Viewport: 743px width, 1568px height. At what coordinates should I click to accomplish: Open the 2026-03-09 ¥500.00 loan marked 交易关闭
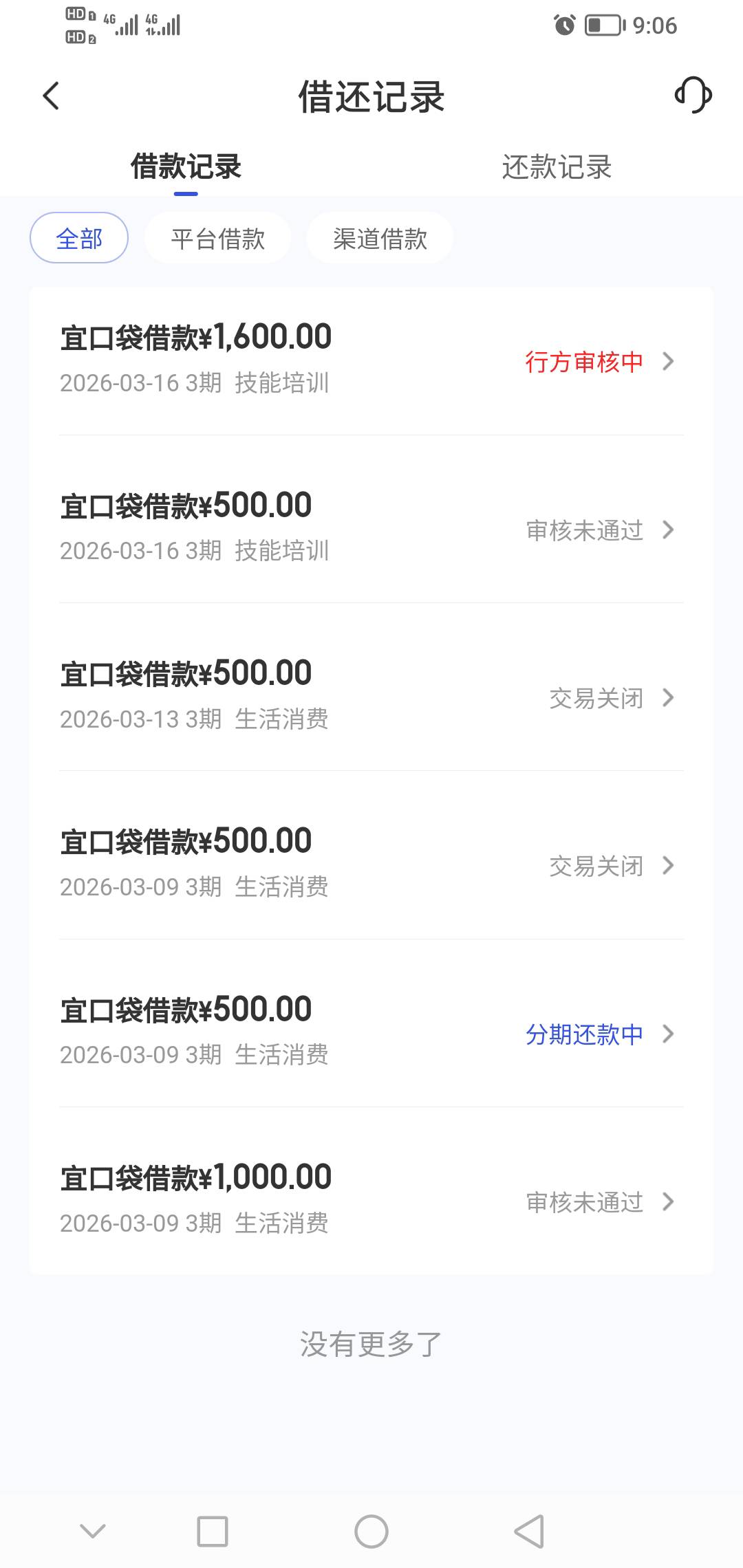371,864
